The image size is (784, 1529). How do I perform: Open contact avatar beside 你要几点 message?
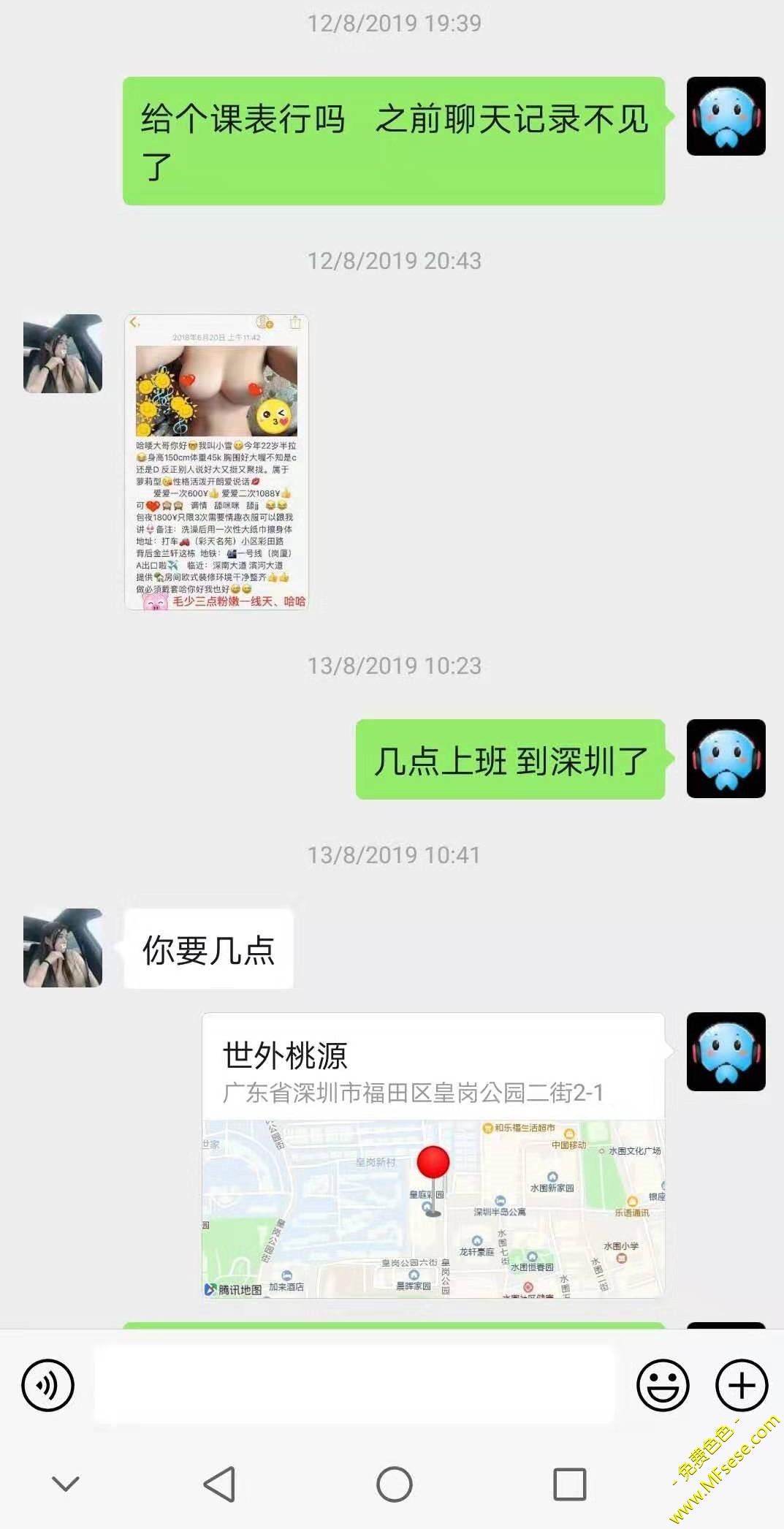[x=63, y=948]
